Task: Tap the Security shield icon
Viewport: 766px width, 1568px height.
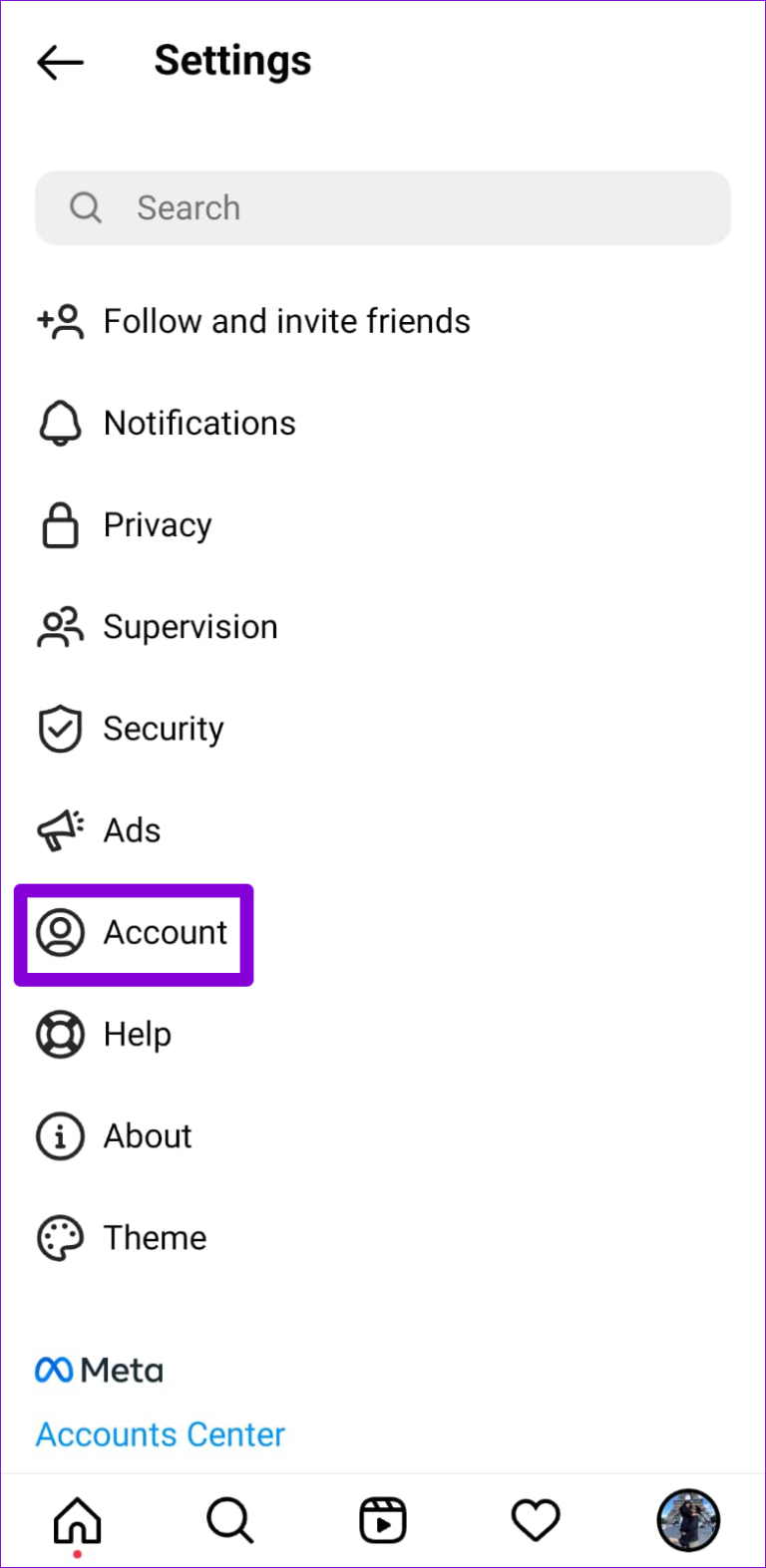Action: coord(60,728)
